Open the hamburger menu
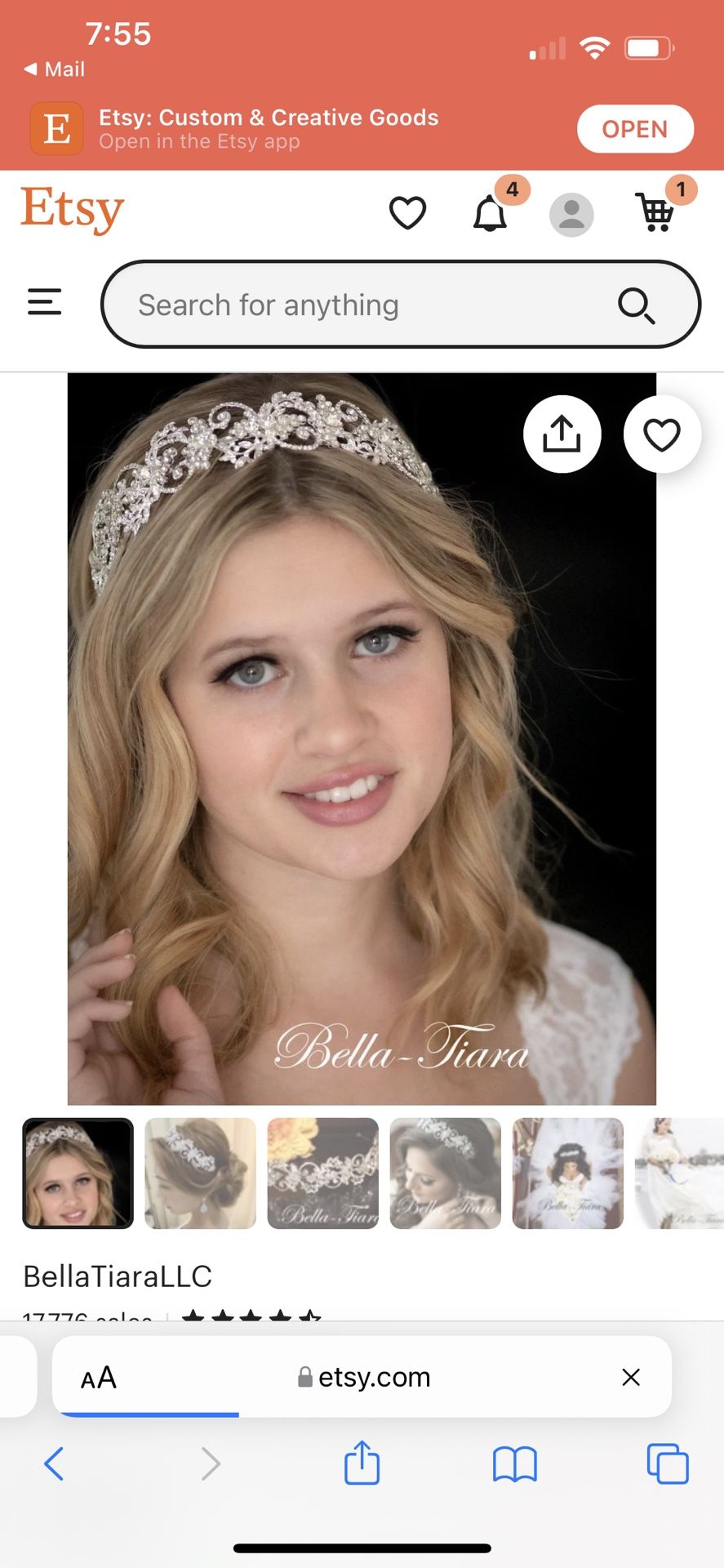This screenshot has width=724, height=1568. coord(45,302)
